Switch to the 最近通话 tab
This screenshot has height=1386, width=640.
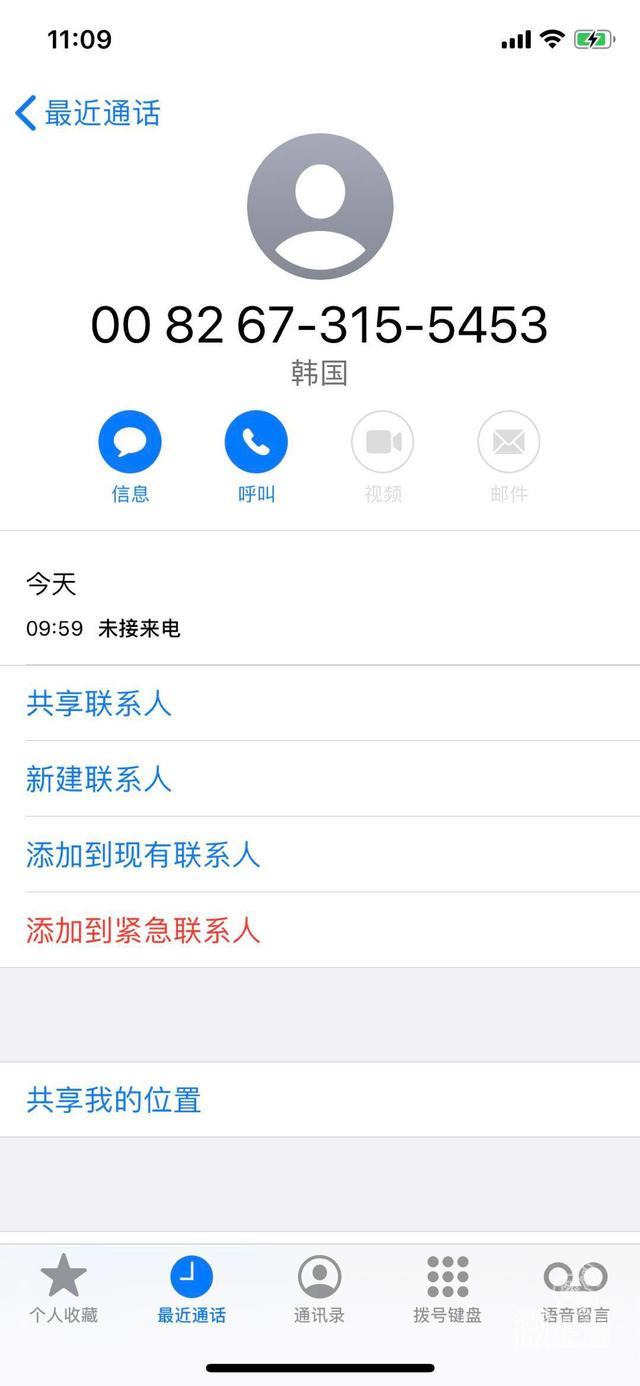click(x=191, y=1290)
